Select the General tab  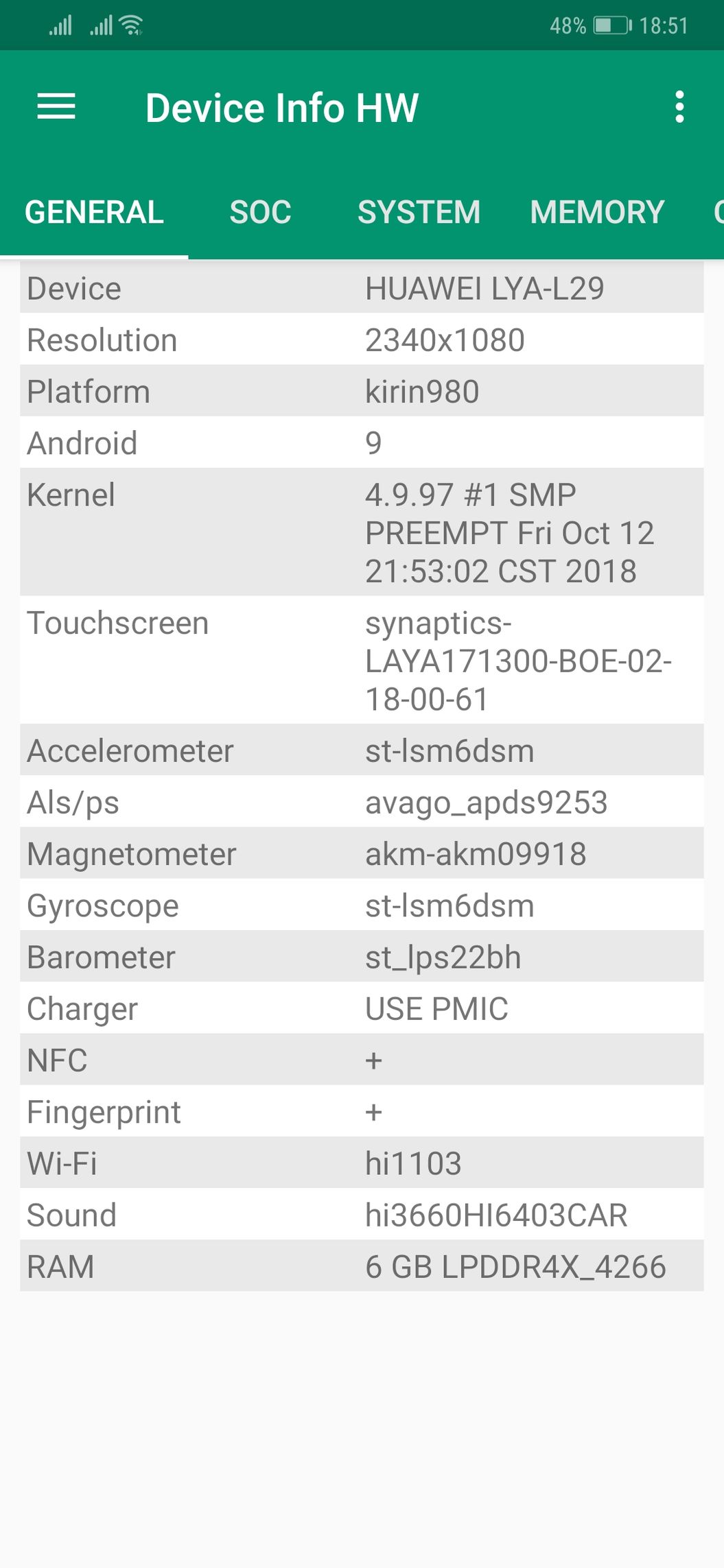pos(94,212)
